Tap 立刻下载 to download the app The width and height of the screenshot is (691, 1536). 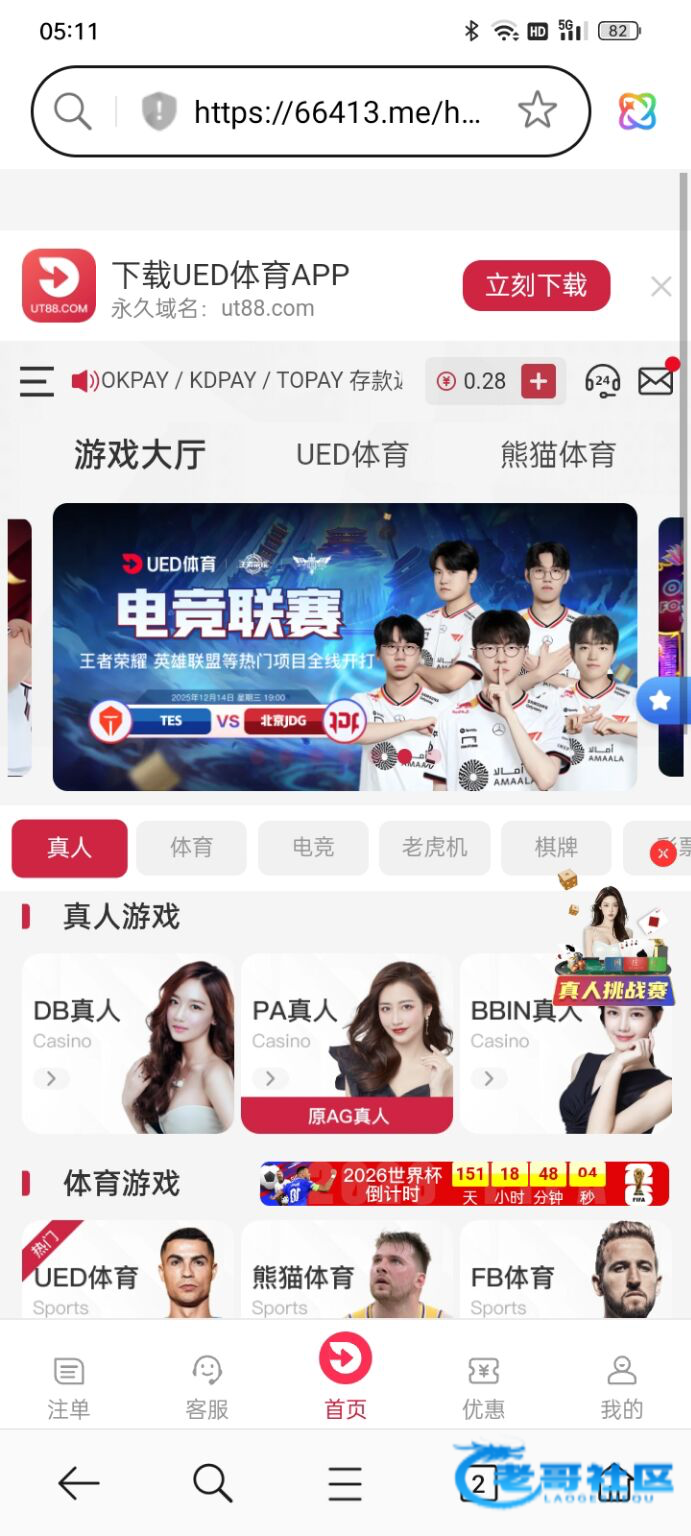coord(536,286)
